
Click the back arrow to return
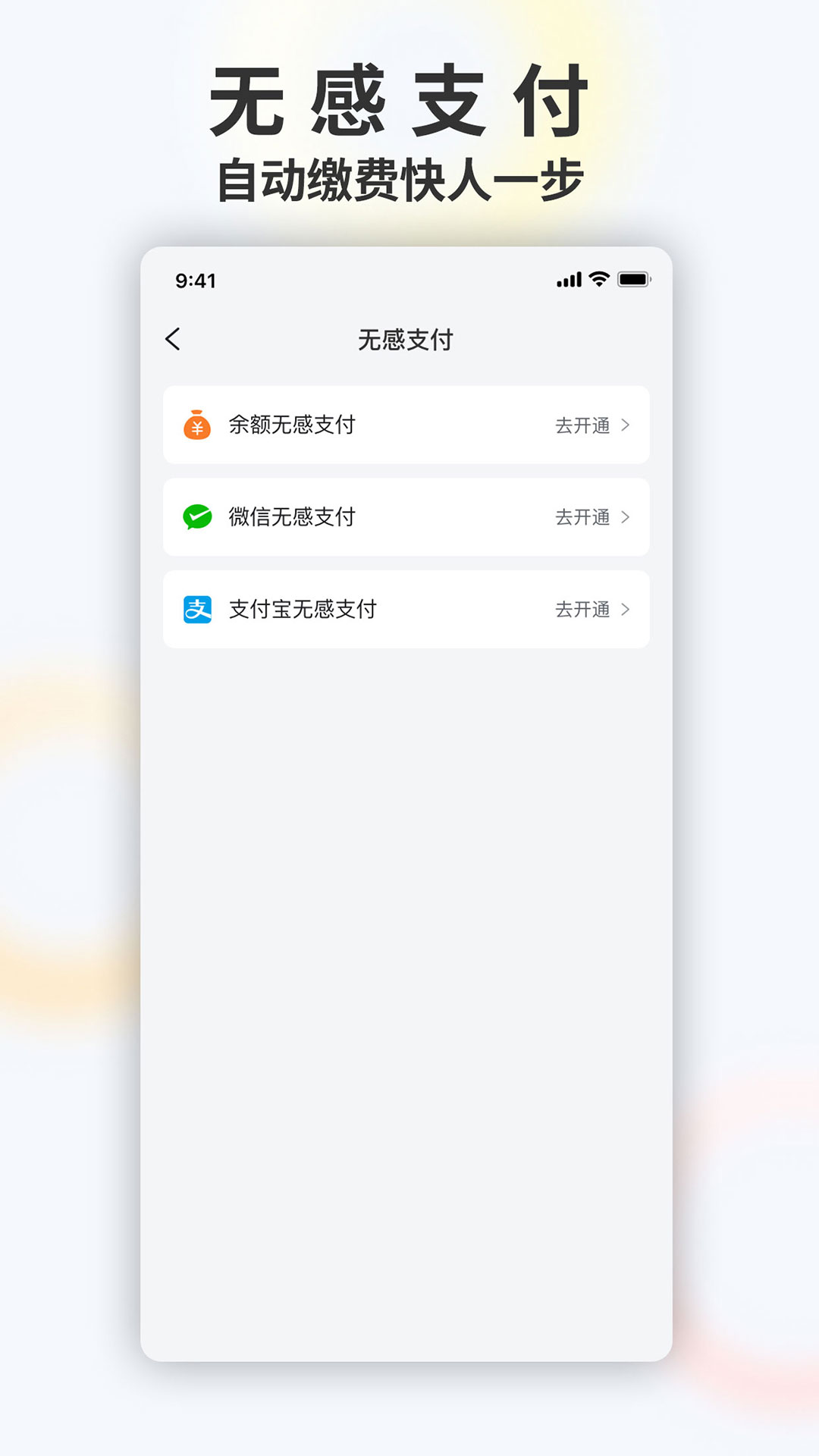(173, 339)
